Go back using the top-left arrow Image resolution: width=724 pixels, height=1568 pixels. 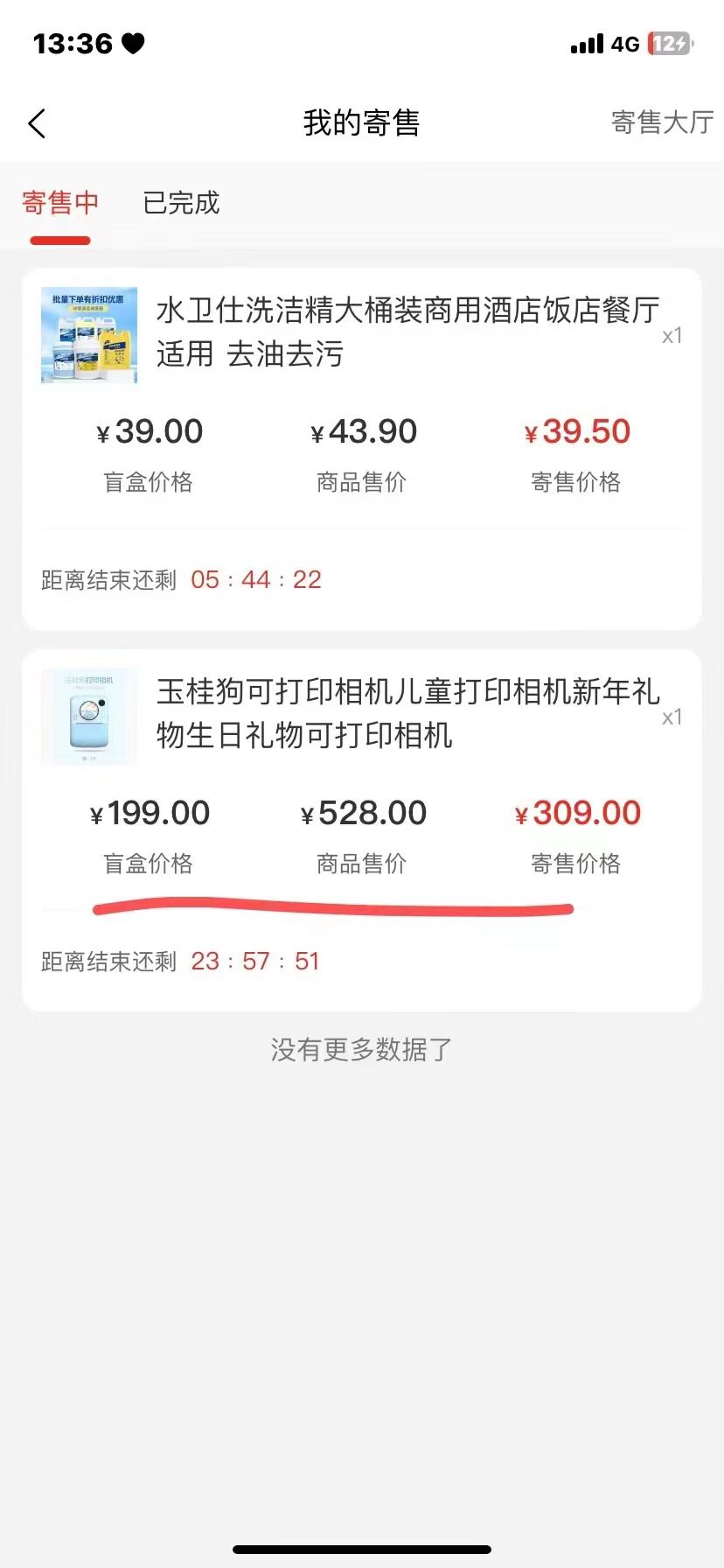[x=37, y=123]
